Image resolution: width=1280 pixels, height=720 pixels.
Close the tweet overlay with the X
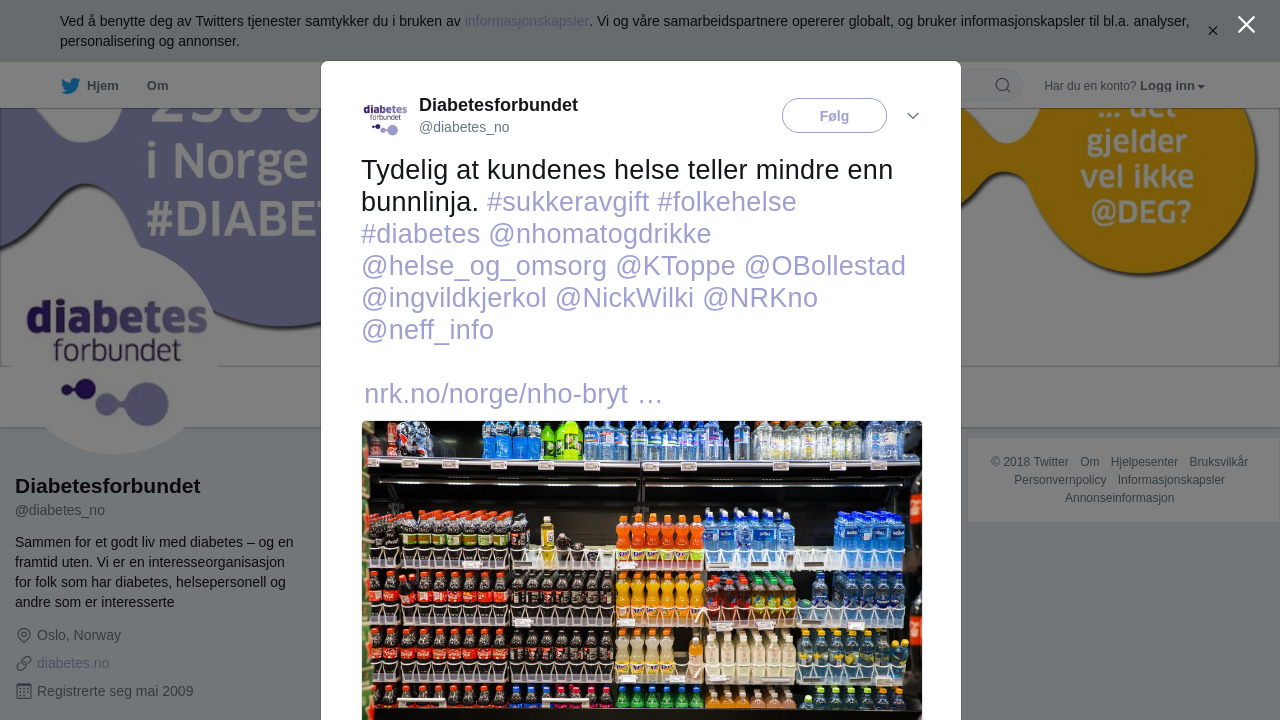1246,25
